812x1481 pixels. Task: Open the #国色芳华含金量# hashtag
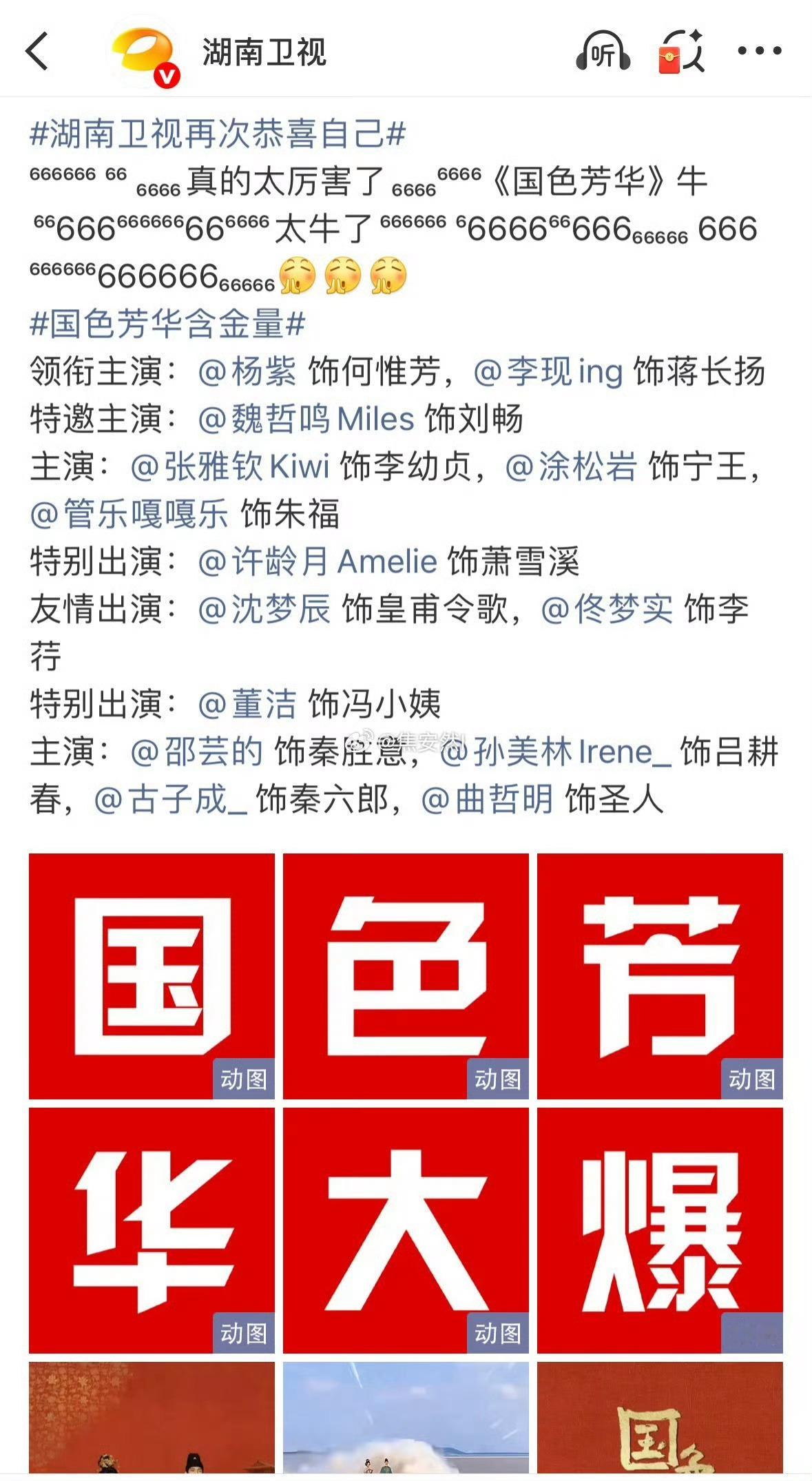tap(165, 323)
